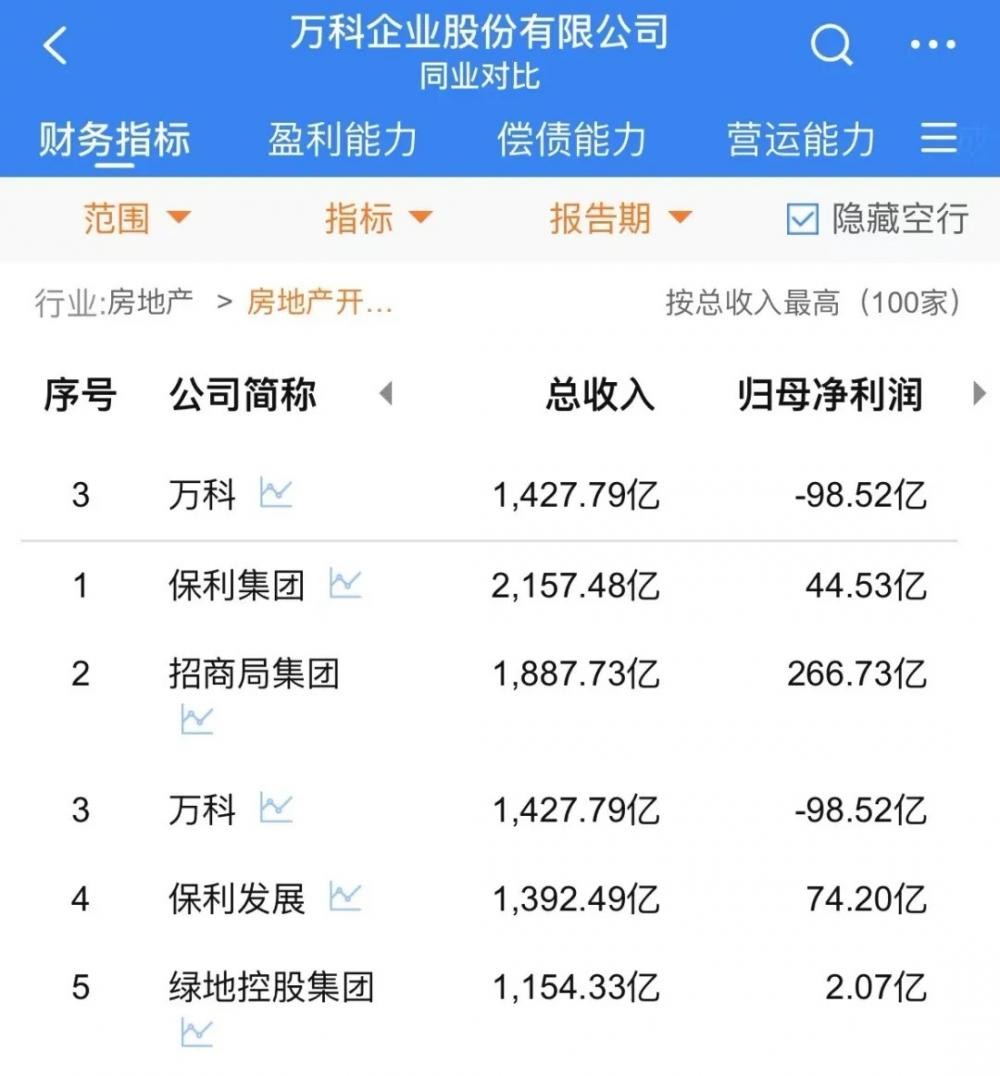The width and height of the screenshot is (1000, 1076).
Task: Open the 房地产开发 industry link
Action: pos(320,302)
